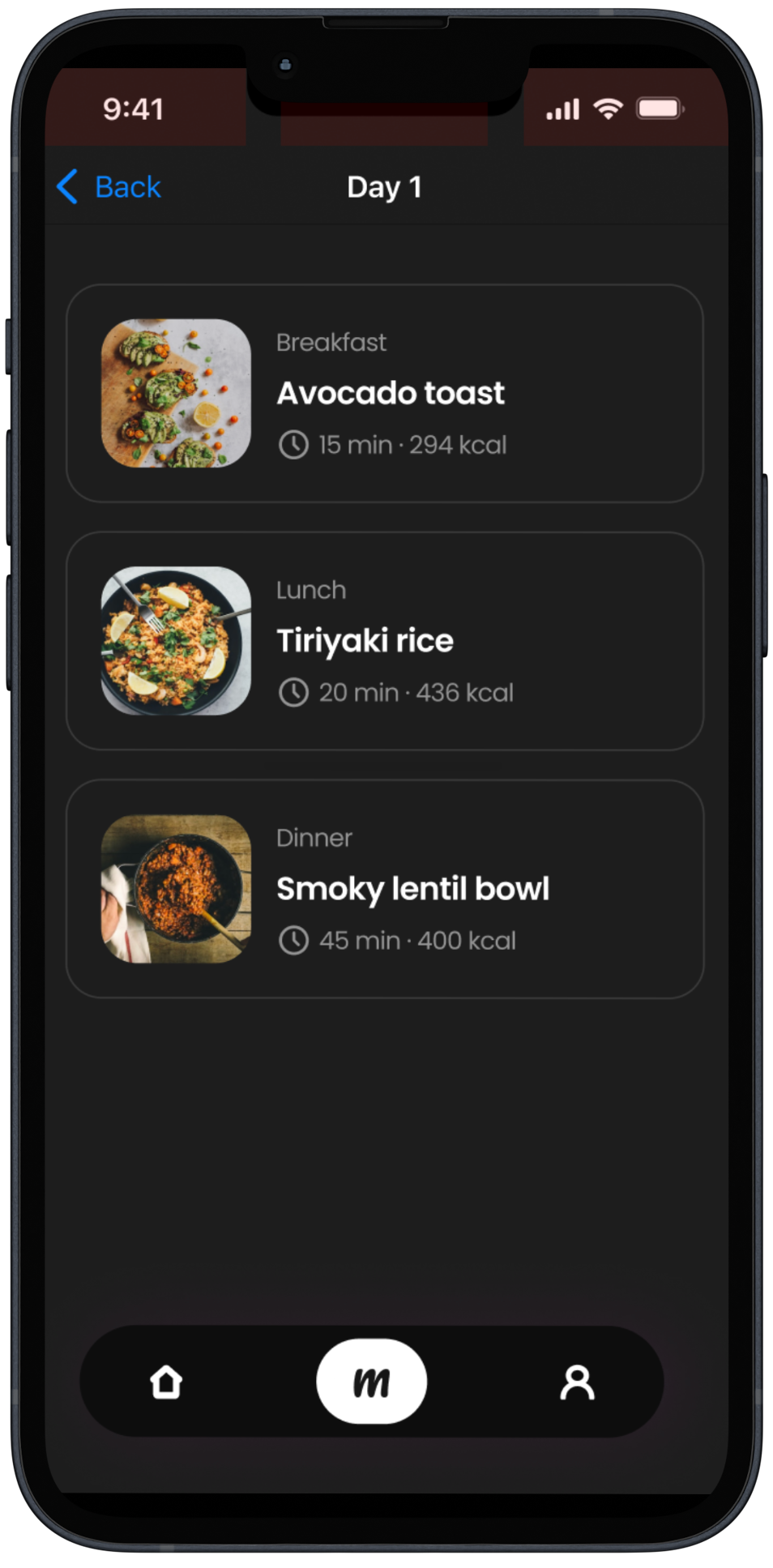Go back using the Back button

coord(109,187)
